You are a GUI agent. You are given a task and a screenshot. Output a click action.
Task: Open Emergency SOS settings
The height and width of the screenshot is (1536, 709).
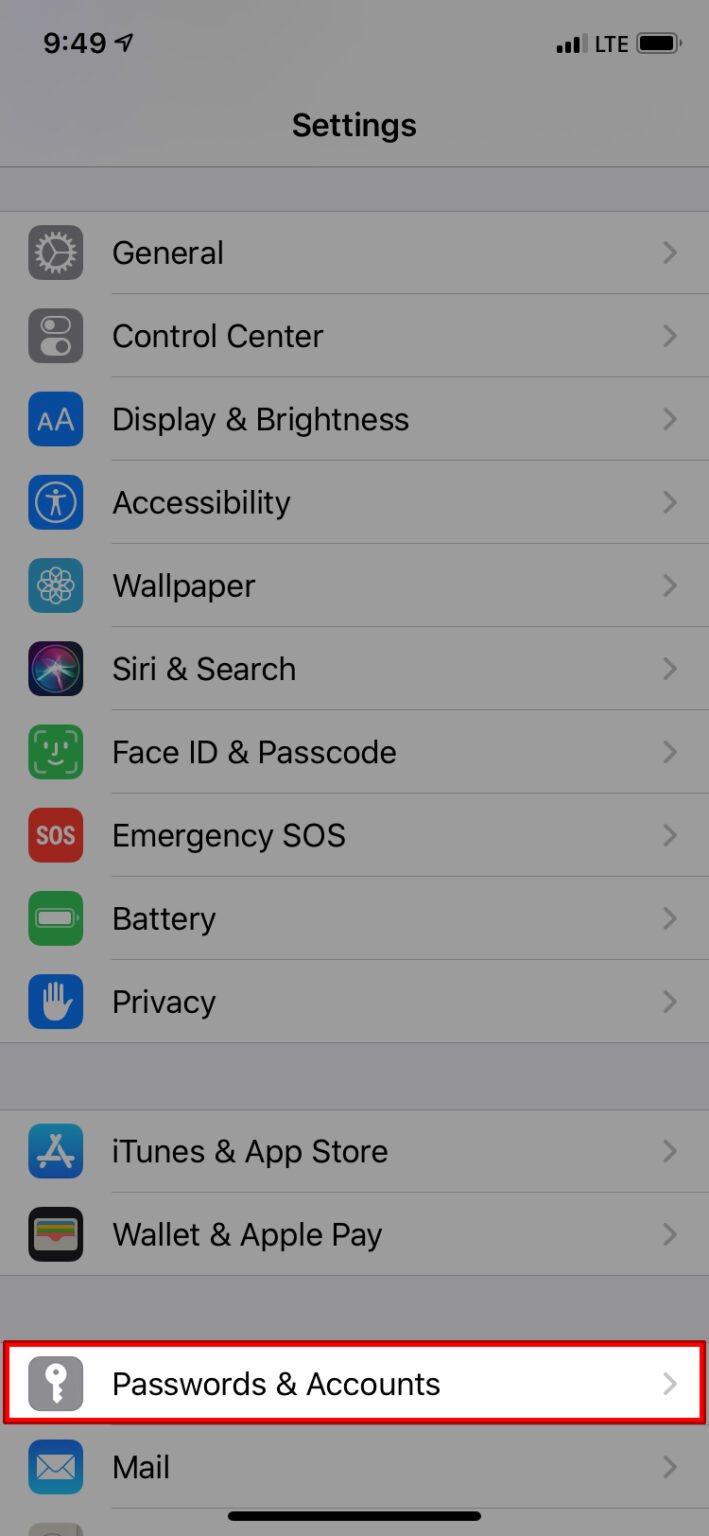pos(354,835)
